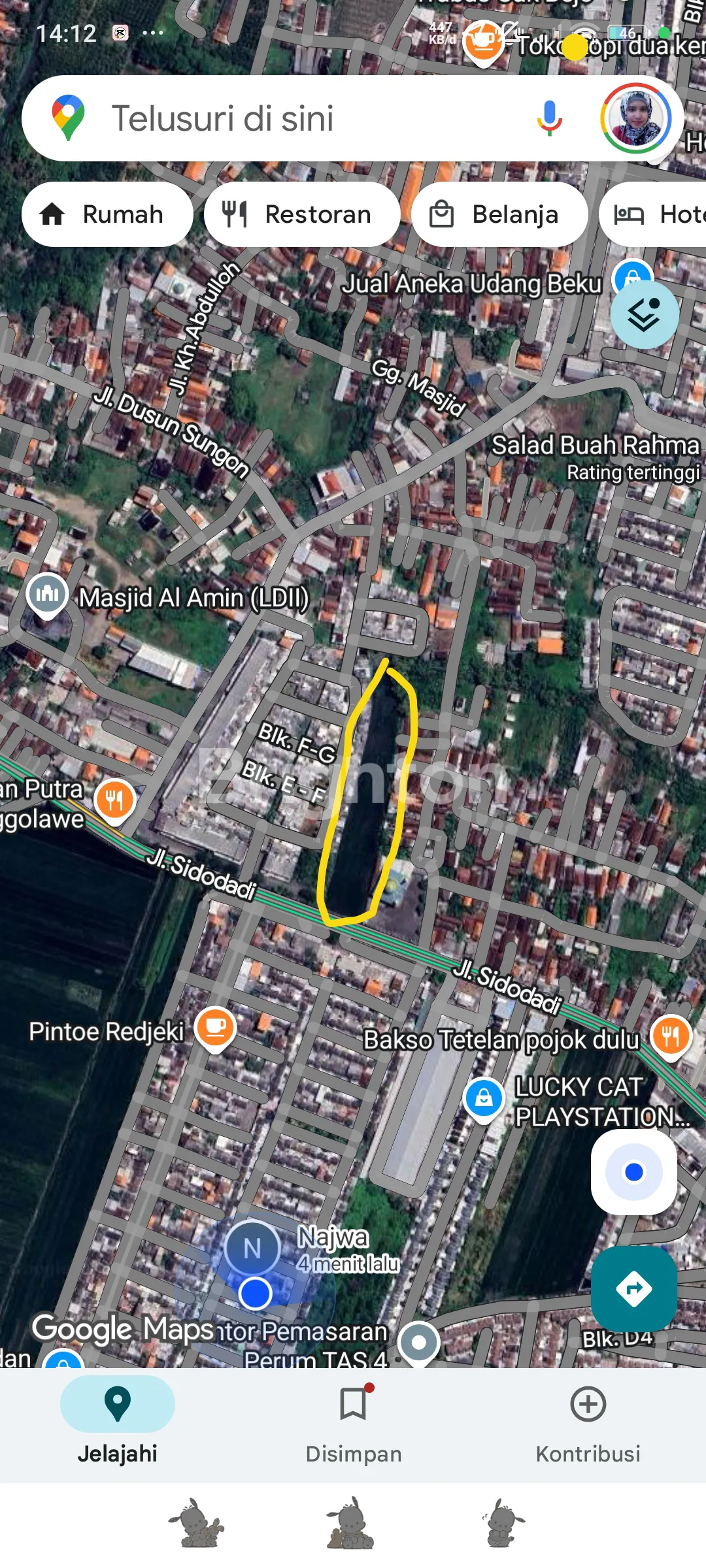Filter map by Belanja chip

click(x=499, y=214)
